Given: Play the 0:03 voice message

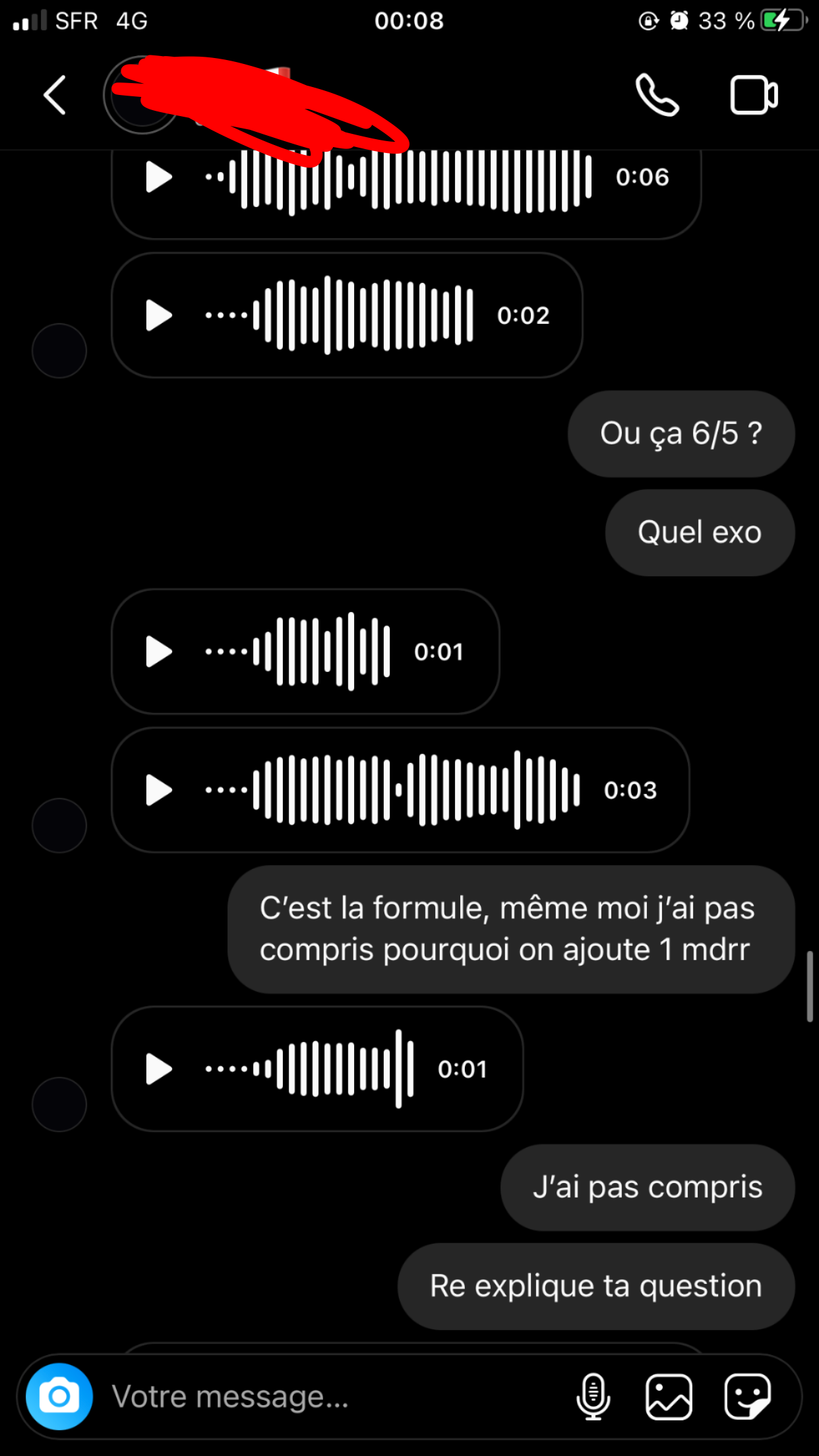Looking at the screenshot, I should pyautogui.click(x=158, y=790).
